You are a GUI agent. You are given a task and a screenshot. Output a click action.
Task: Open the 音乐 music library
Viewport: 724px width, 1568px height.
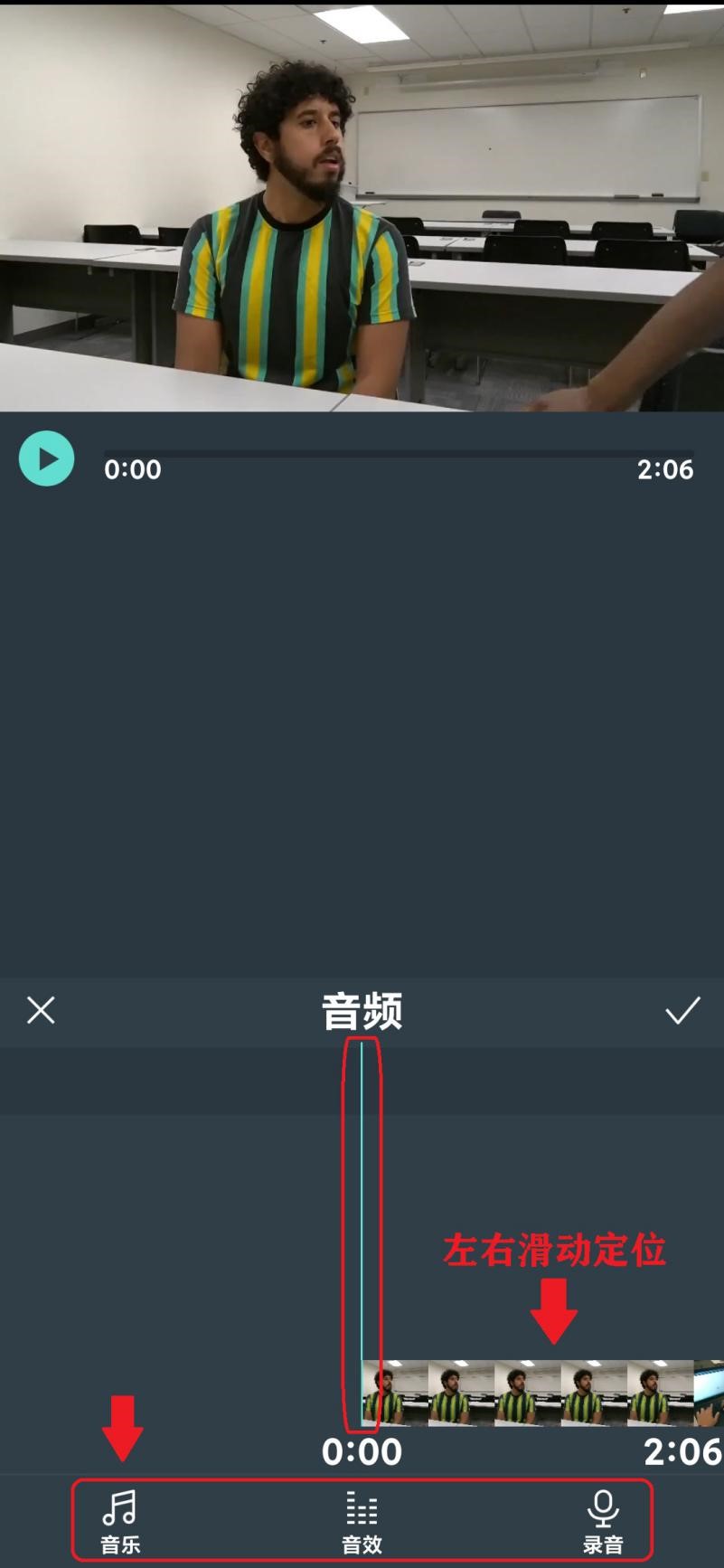point(120,1520)
